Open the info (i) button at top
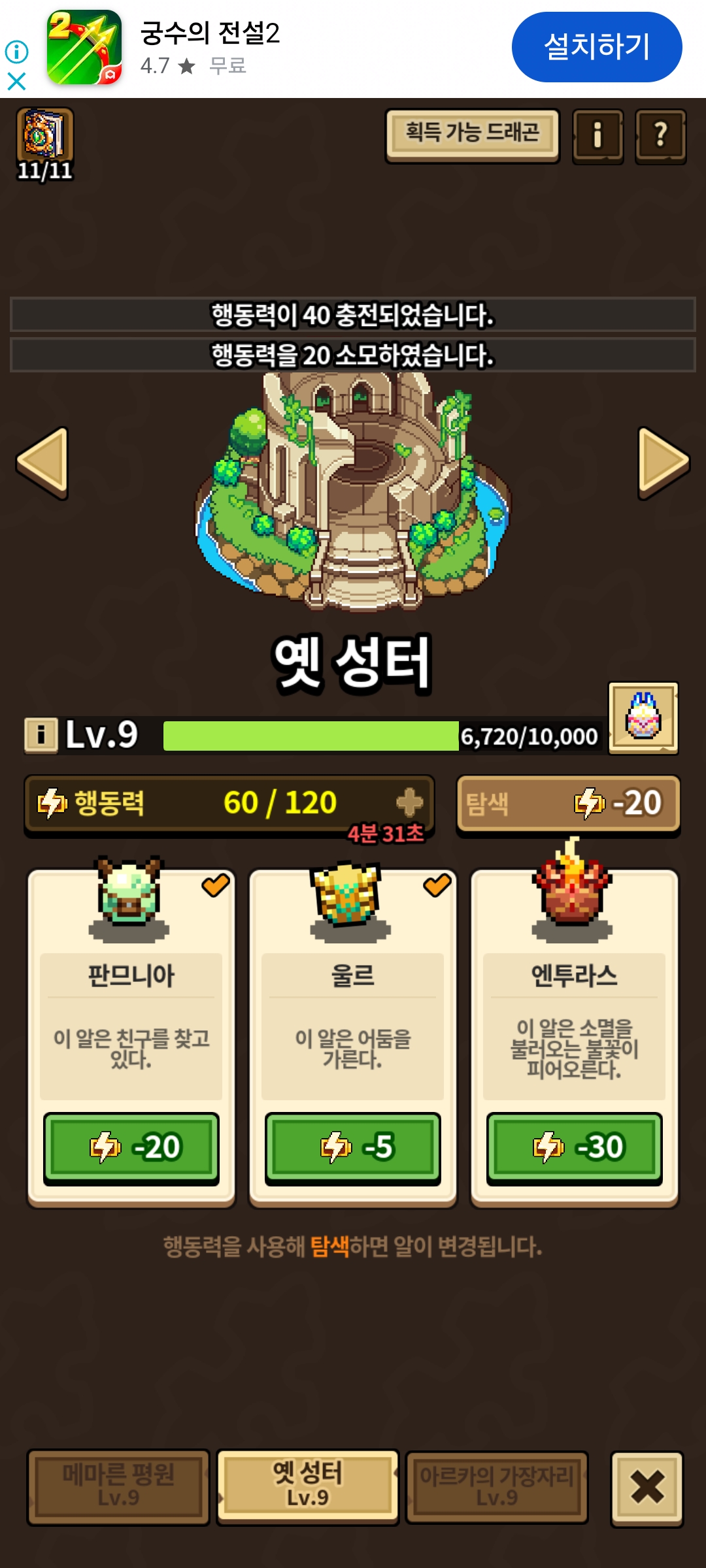This screenshot has height=1568, width=706. point(597,136)
